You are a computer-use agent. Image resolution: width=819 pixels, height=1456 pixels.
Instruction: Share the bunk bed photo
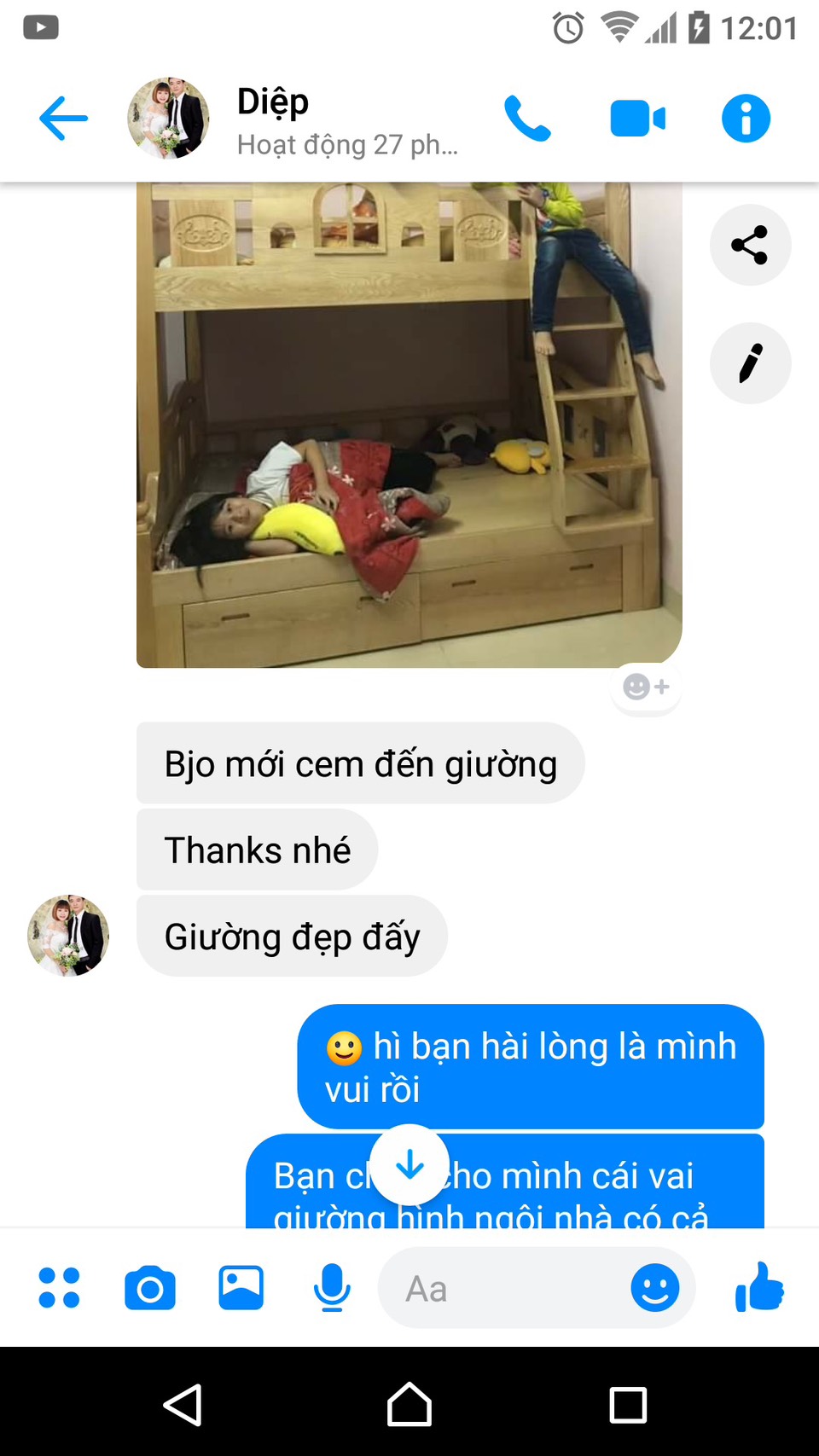pyautogui.click(x=750, y=245)
